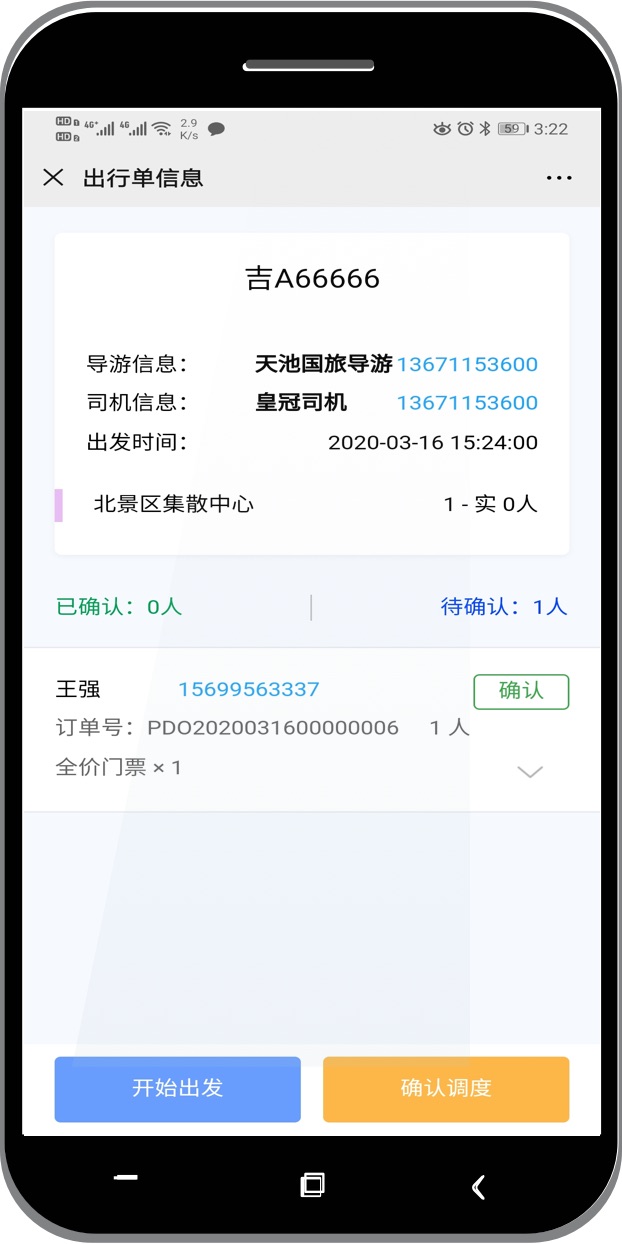
Task: Tap the 确认调度 button
Action: tap(446, 1088)
